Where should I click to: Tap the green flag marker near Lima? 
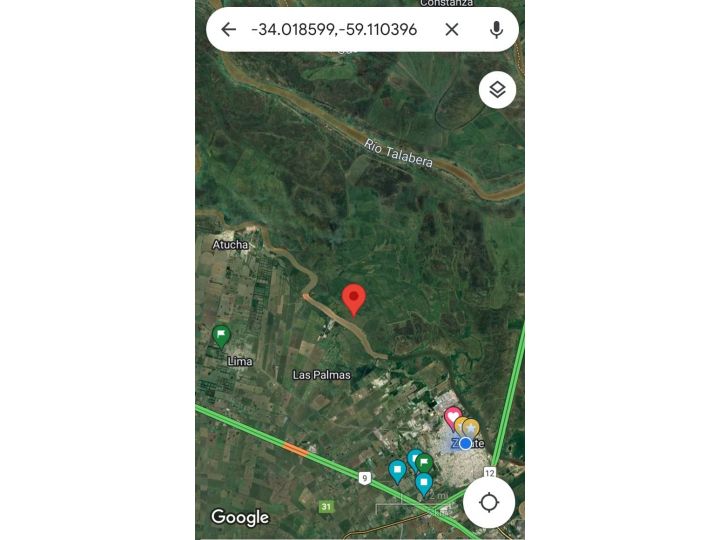[221, 335]
